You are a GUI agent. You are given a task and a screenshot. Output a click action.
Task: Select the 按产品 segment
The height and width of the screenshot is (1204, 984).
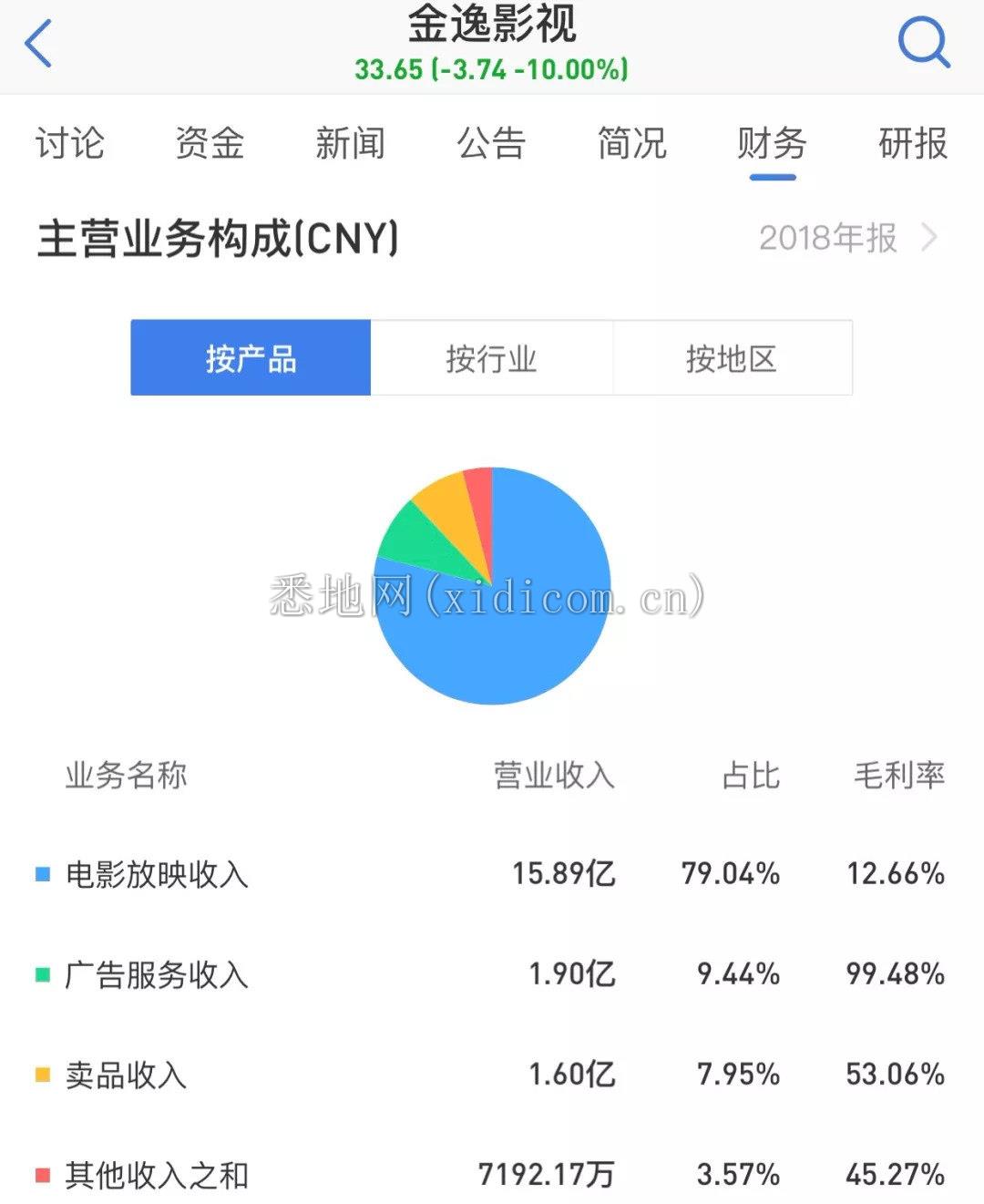tap(251, 358)
